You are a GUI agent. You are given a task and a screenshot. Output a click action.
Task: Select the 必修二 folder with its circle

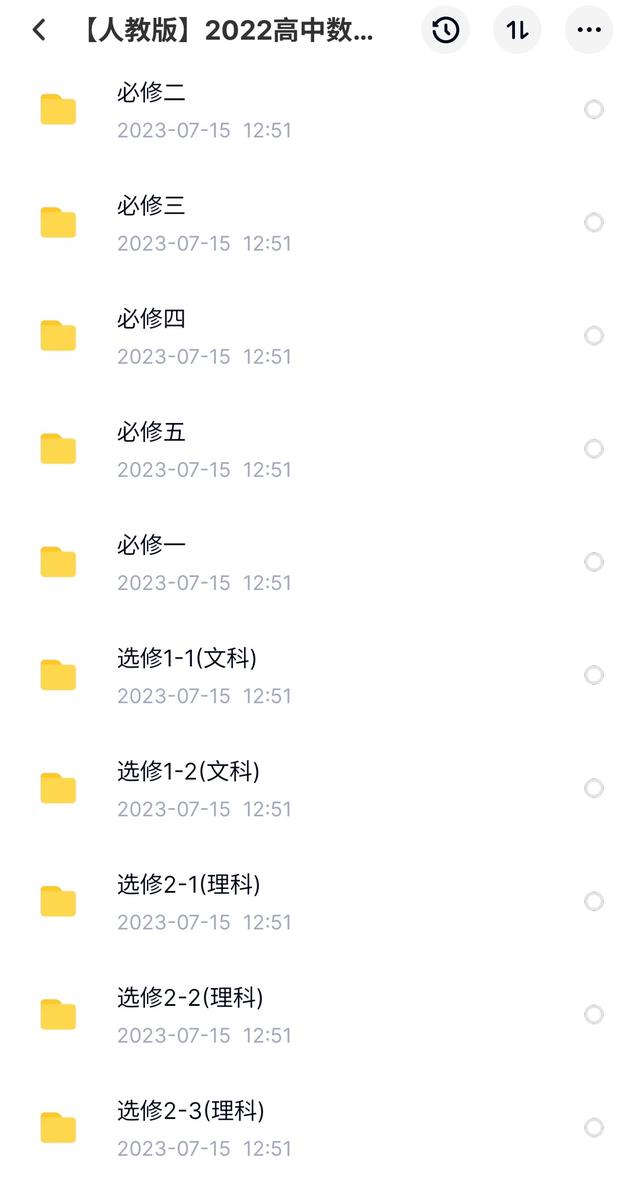point(594,109)
